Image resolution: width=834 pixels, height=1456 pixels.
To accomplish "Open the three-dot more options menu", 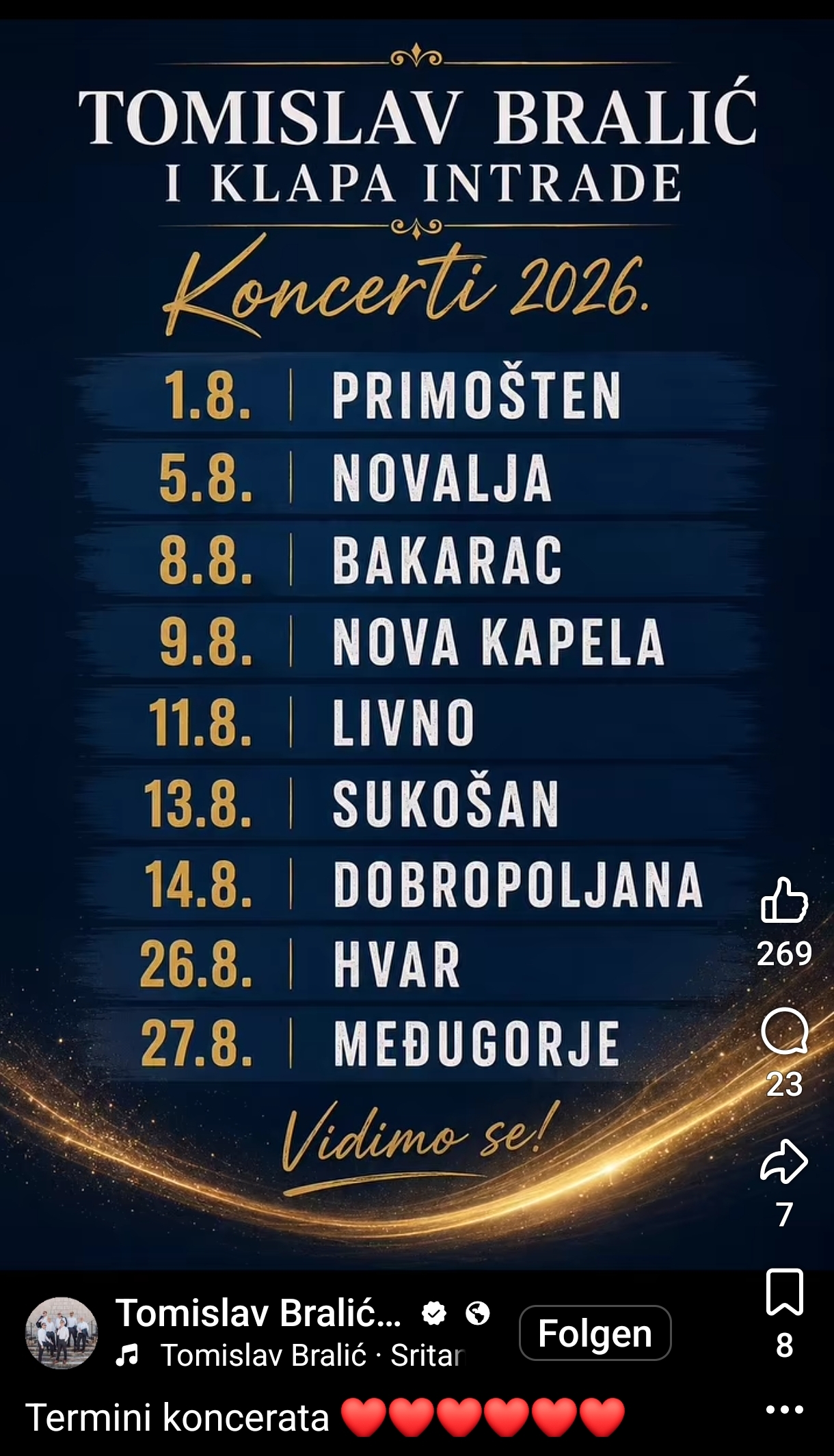I will pyautogui.click(x=785, y=1410).
